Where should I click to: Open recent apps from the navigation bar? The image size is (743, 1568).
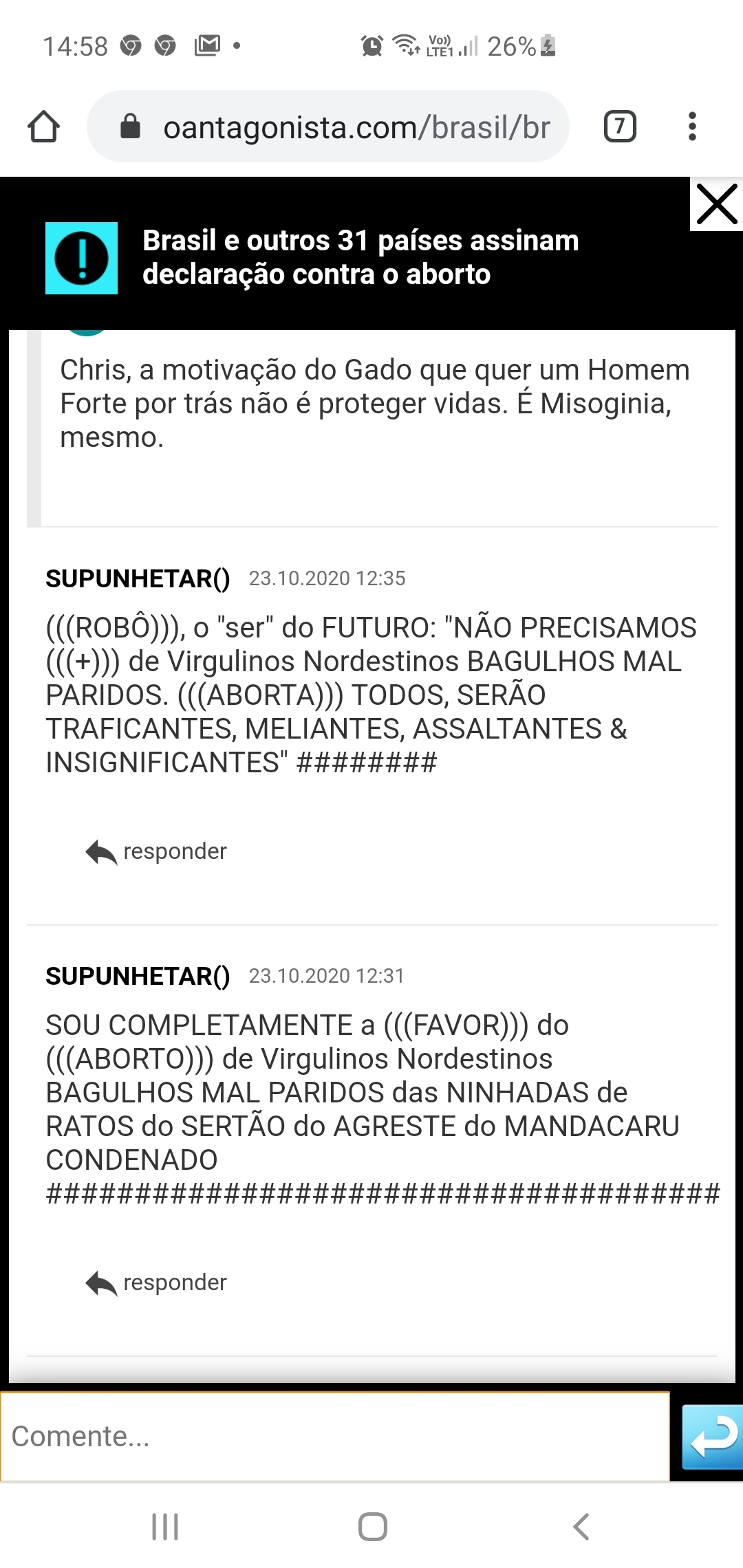pyautogui.click(x=165, y=1527)
